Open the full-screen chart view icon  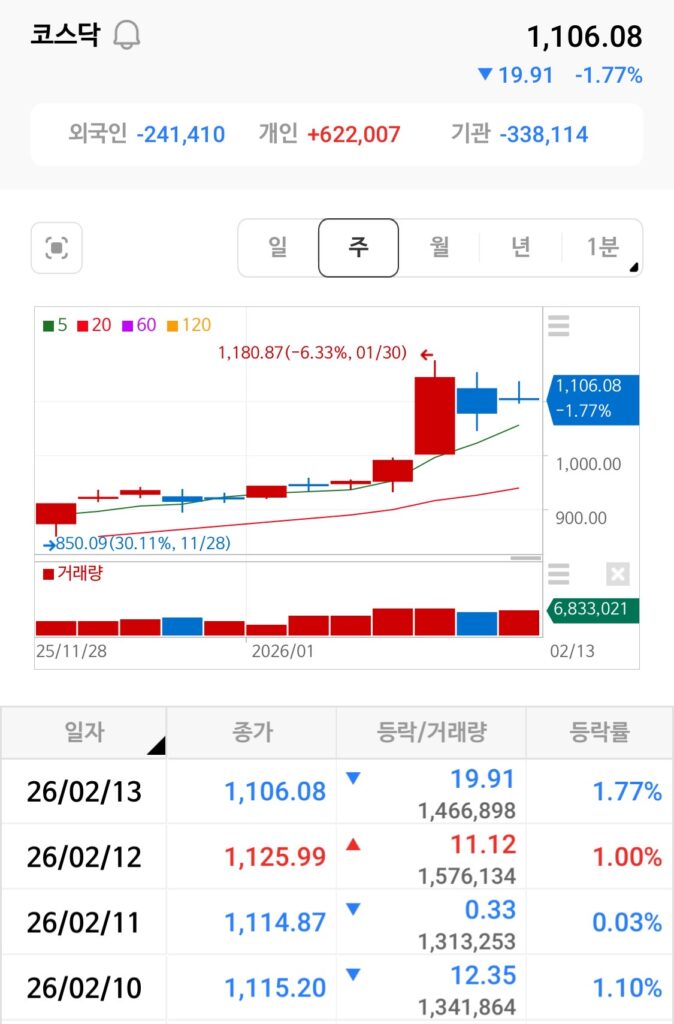57,248
